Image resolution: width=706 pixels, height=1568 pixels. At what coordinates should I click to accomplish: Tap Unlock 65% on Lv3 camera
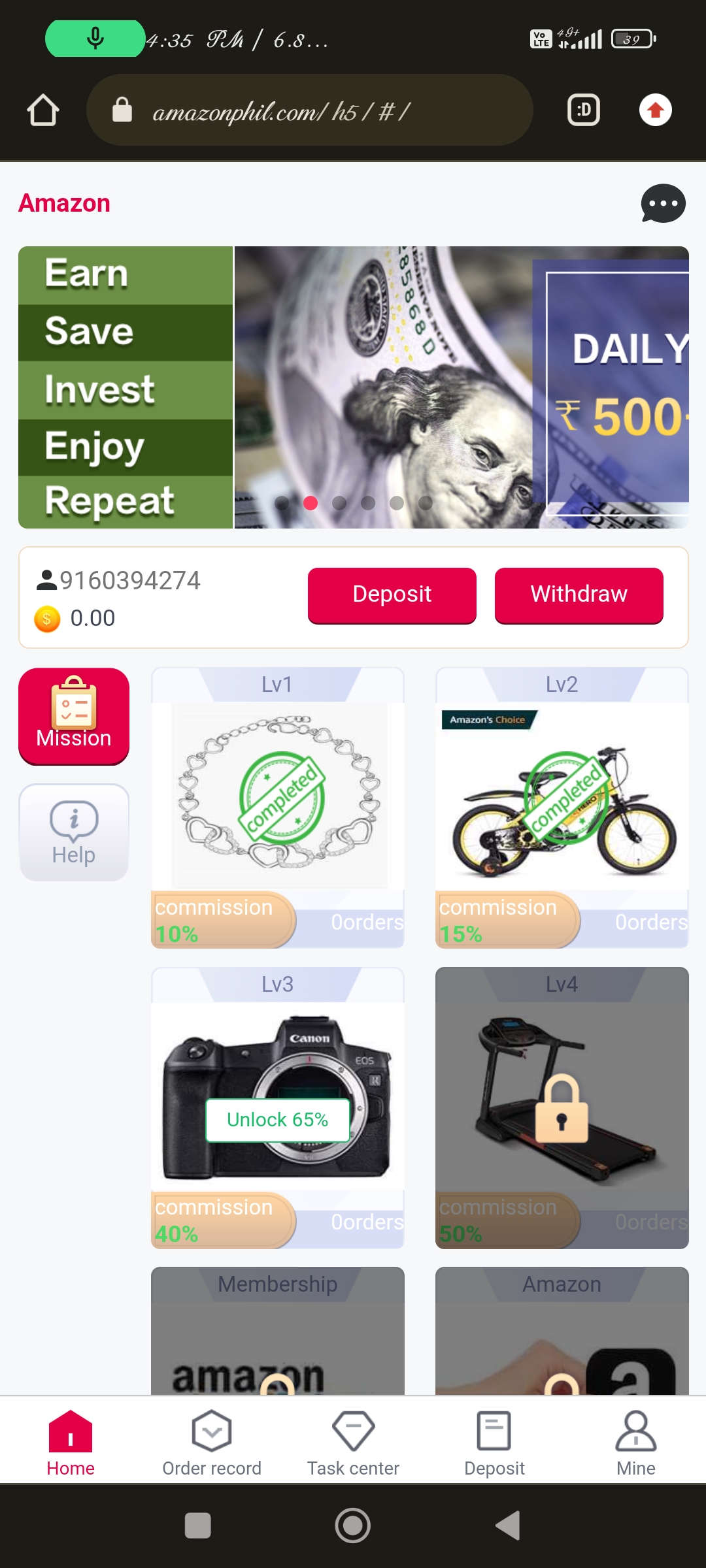(x=278, y=1120)
